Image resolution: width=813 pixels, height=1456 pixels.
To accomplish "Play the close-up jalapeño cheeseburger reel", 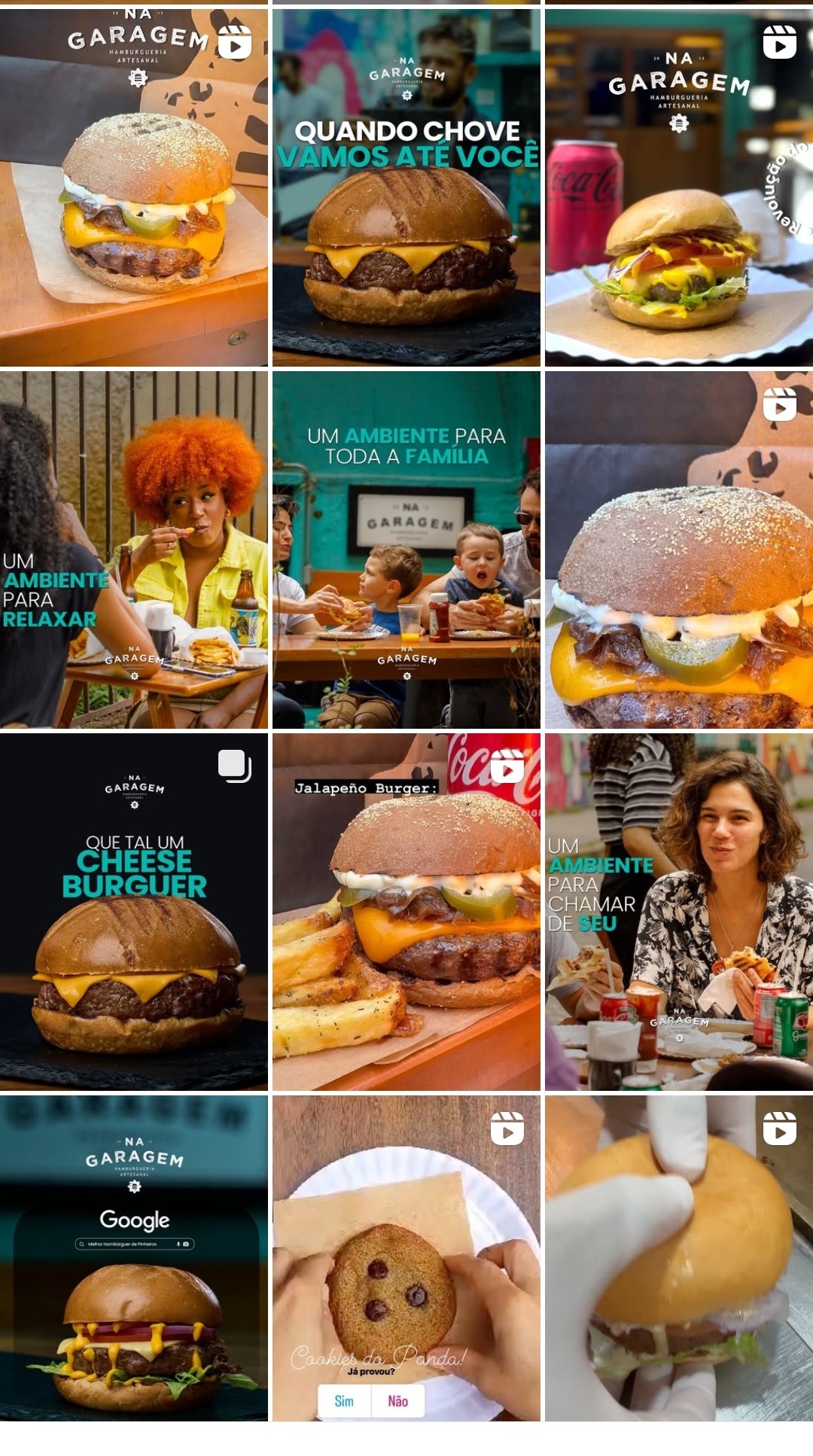I will coord(679,550).
